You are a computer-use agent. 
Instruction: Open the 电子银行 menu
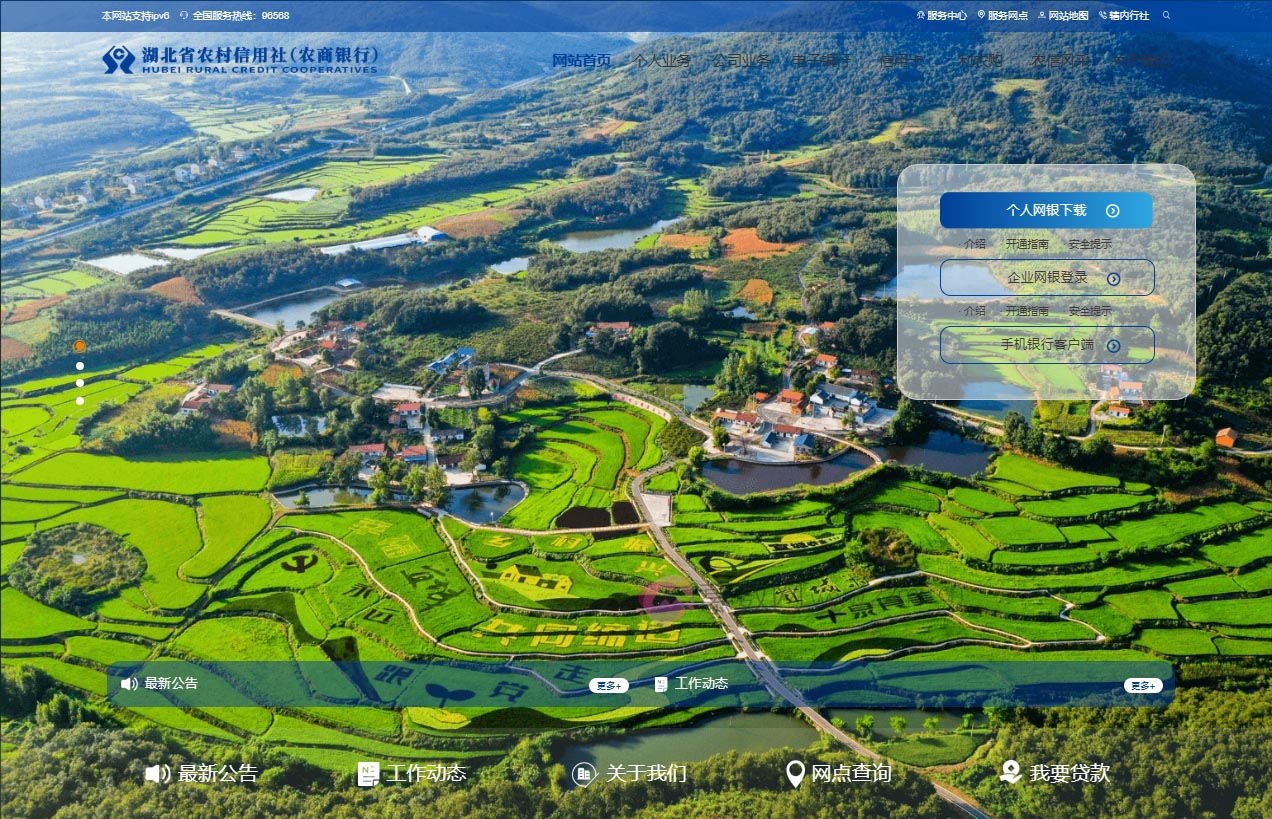click(820, 60)
